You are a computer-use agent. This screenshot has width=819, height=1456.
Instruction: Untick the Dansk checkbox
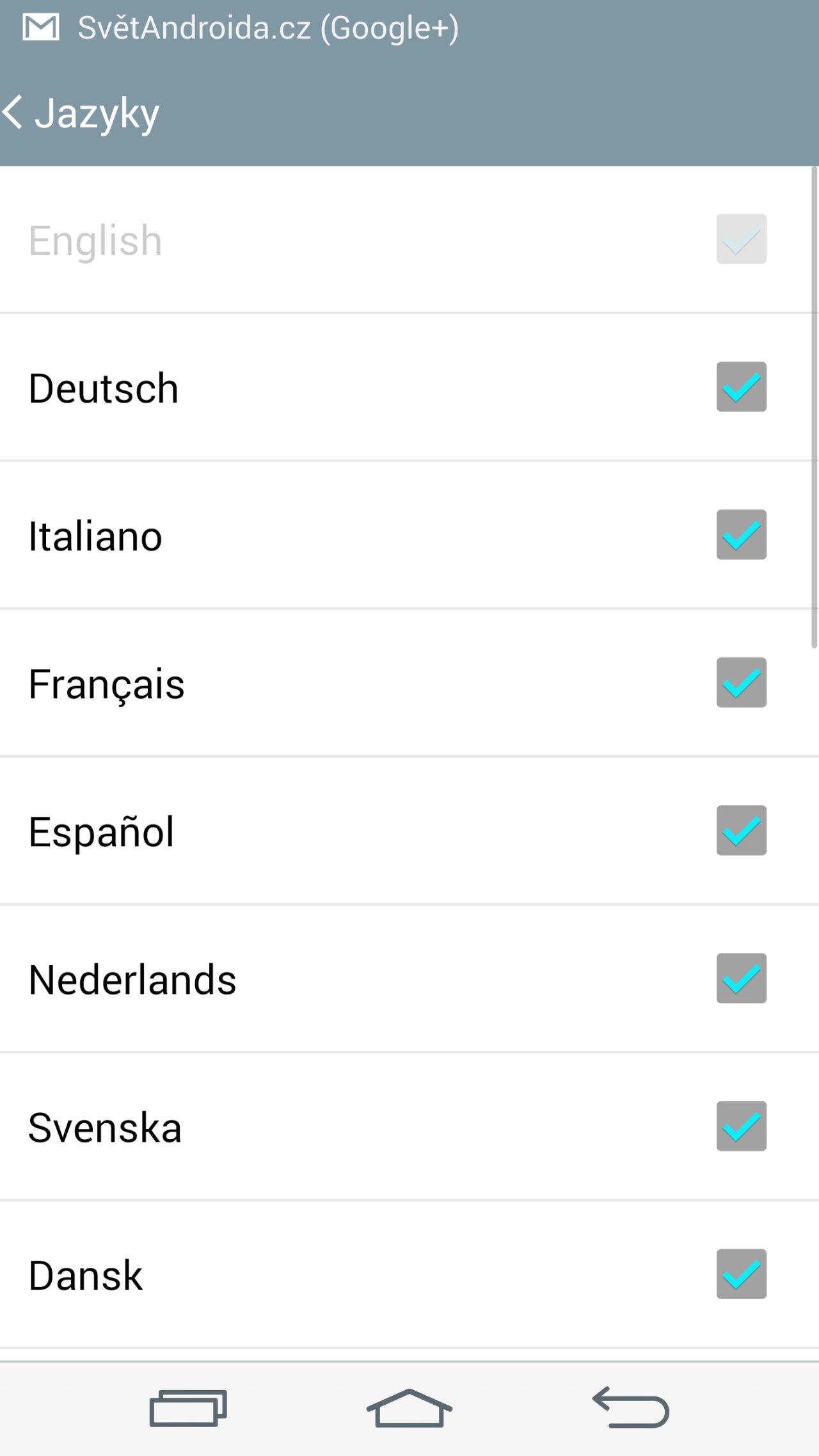click(x=741, y=1274)
